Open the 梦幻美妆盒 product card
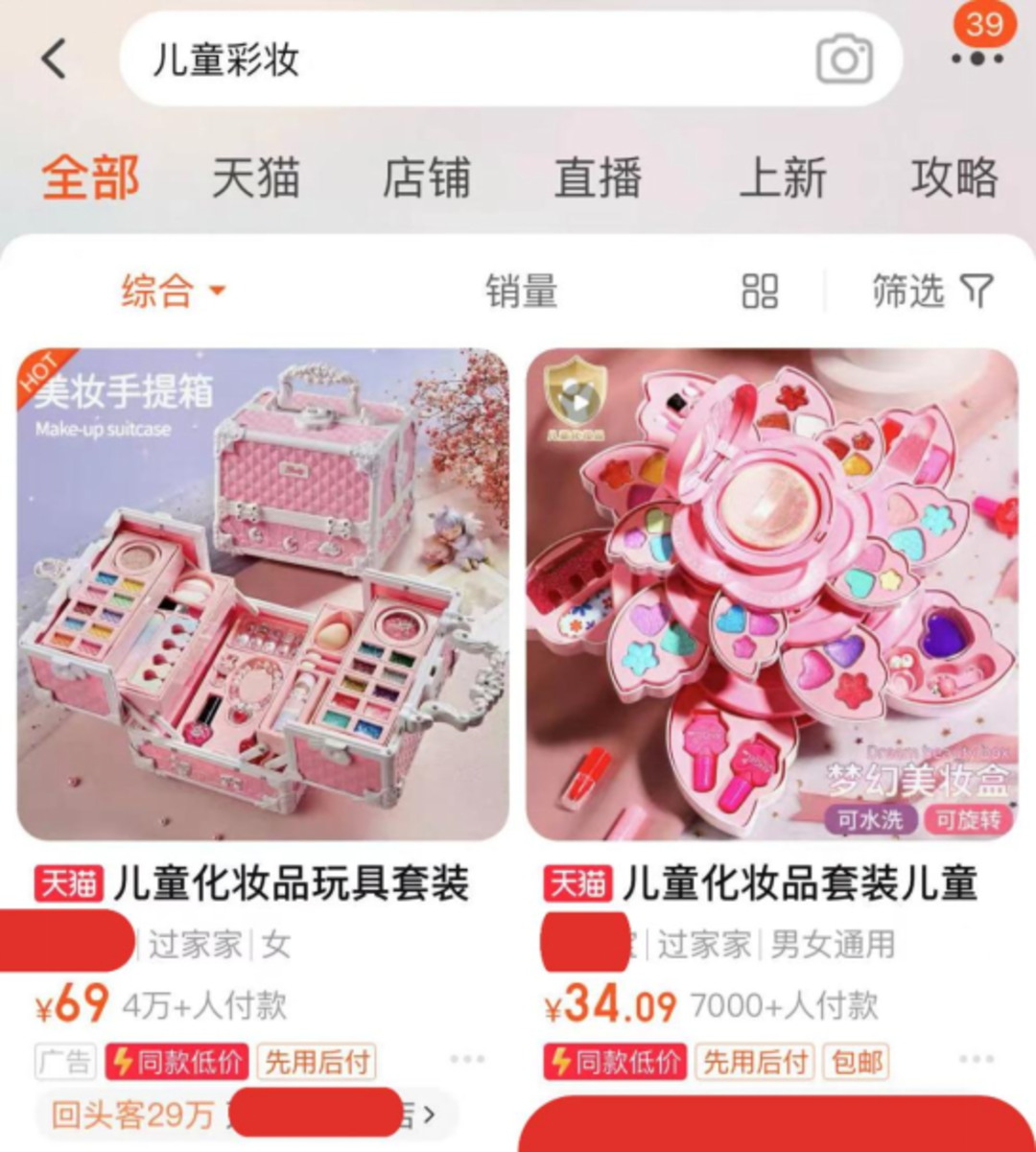Screen dimensions: 1036x1152 [x=772, y=595]
